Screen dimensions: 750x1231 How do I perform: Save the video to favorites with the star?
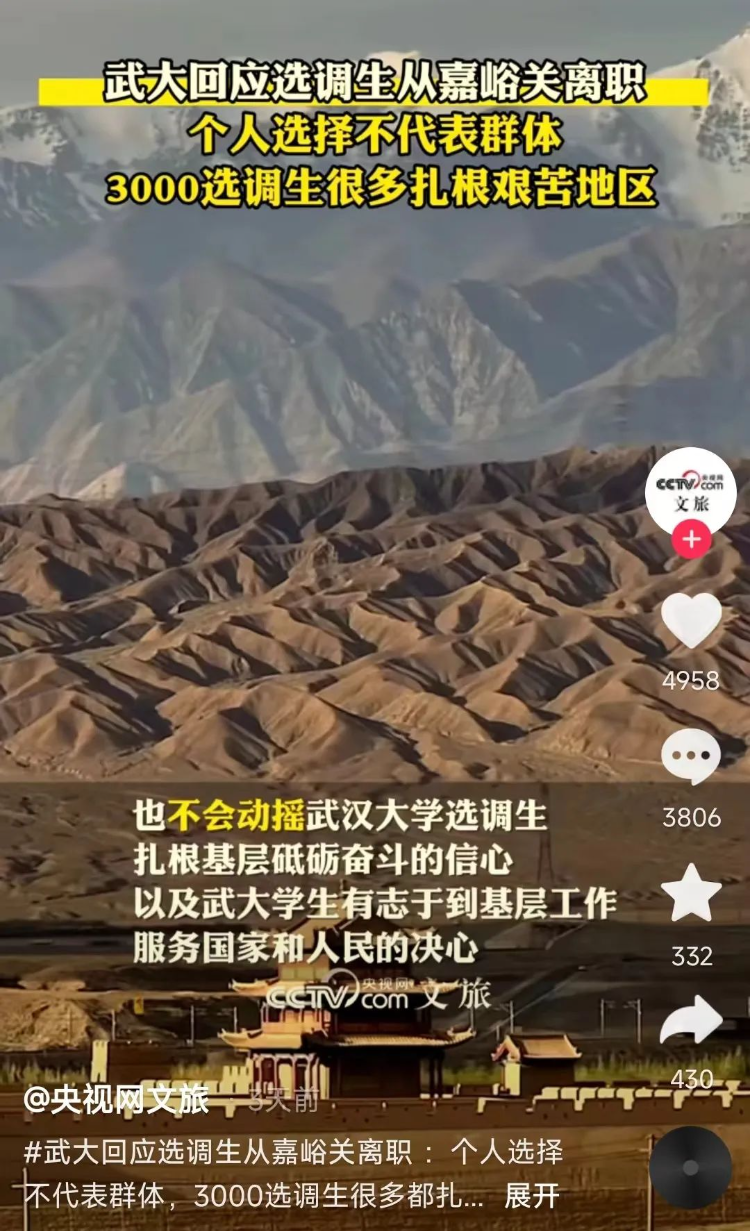[x=691, y=893]
